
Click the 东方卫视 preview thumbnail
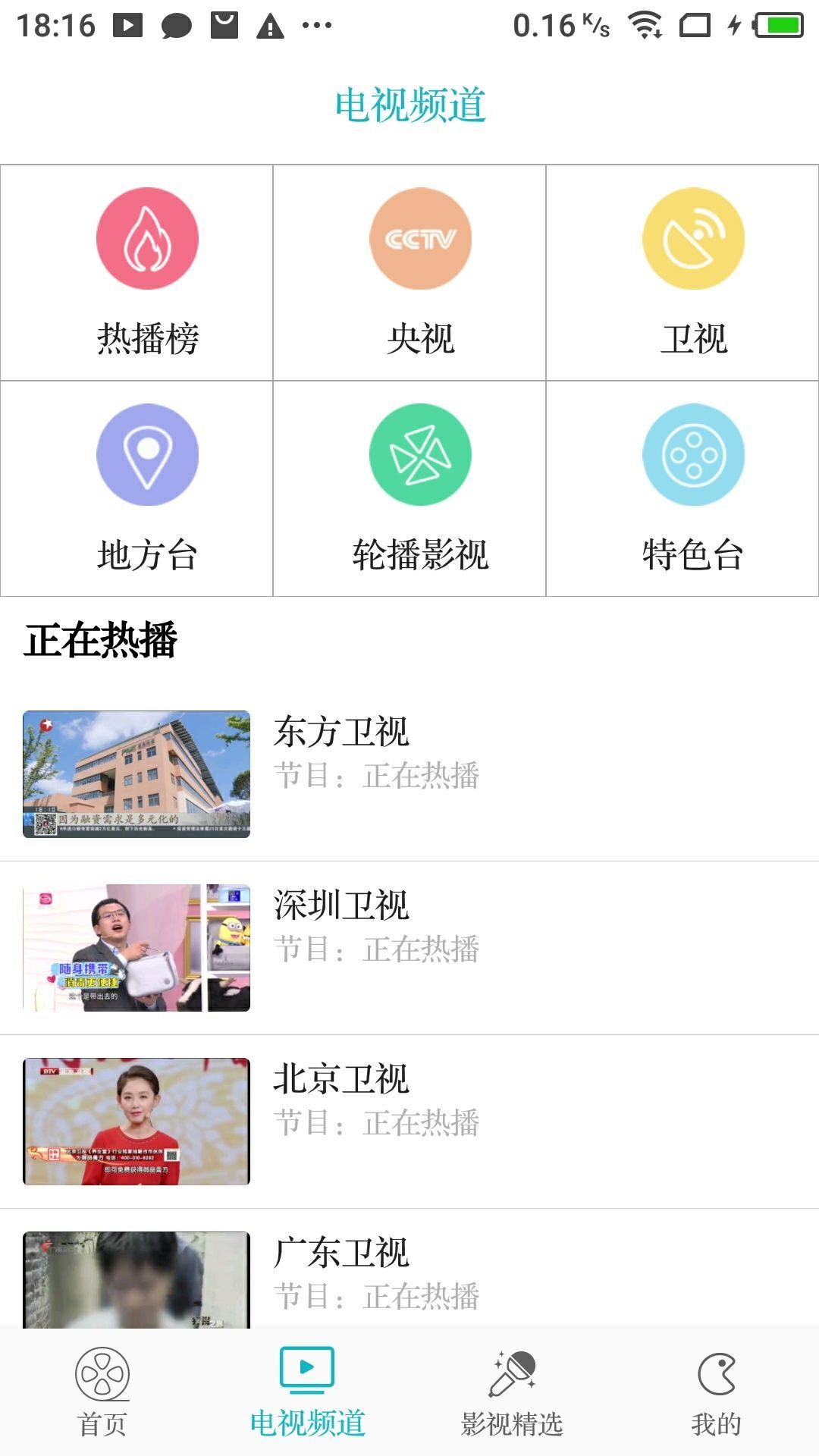(139, 773)
